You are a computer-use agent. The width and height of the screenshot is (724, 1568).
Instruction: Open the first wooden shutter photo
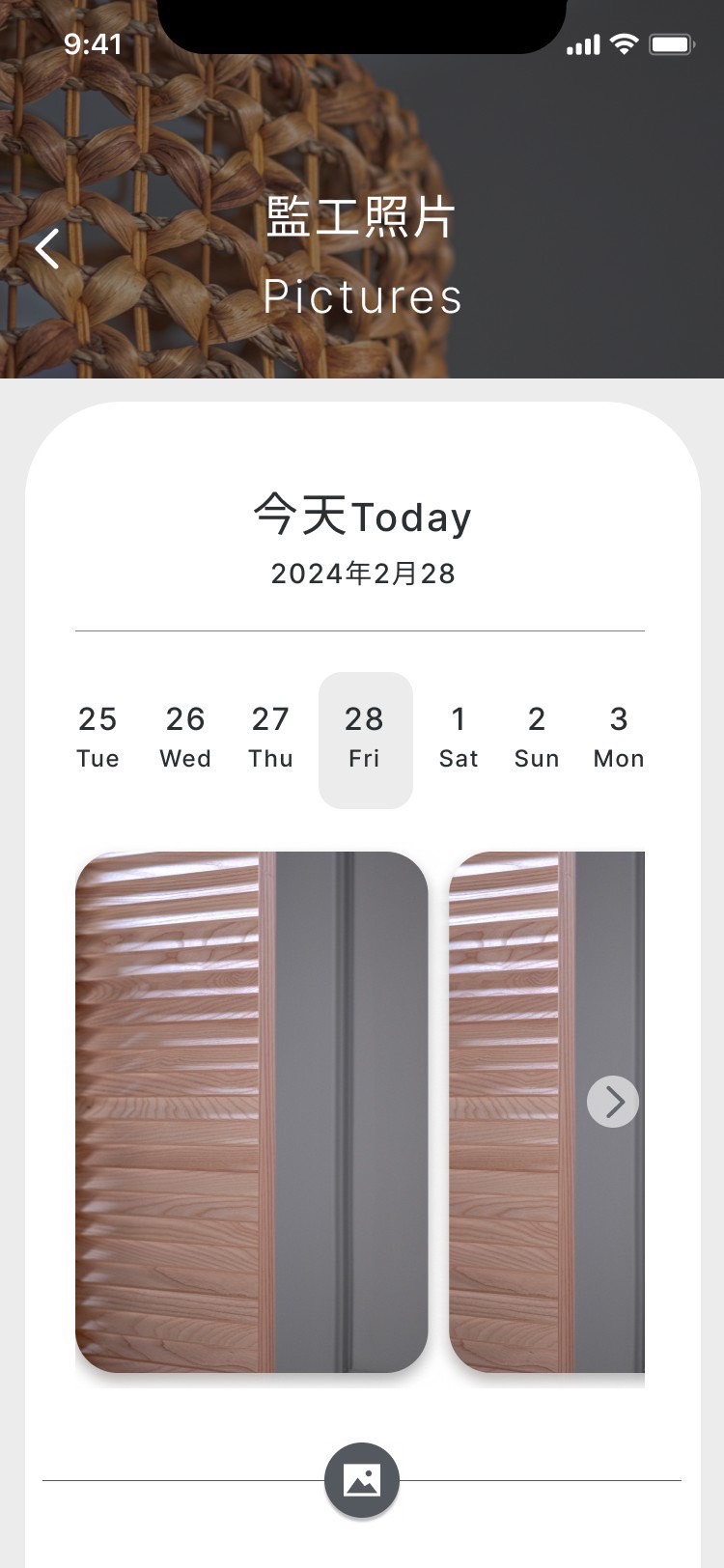click(x=251, y=1110)
